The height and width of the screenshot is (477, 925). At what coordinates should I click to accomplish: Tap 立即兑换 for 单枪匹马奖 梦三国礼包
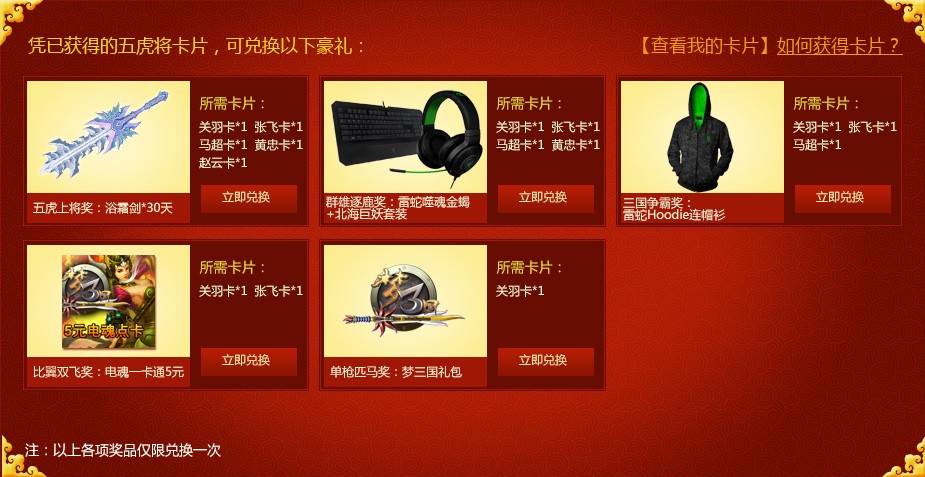545,361
